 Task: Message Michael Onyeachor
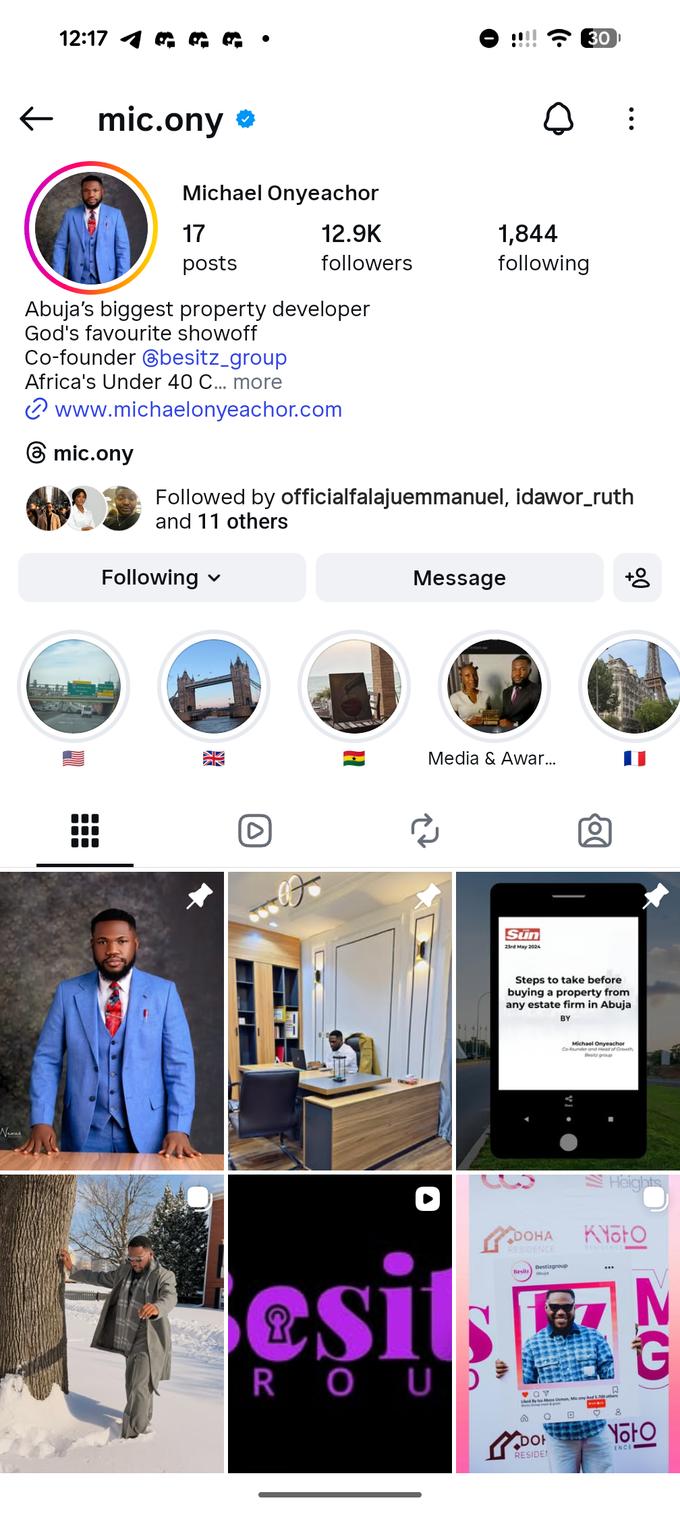click(x=459, y=578)
